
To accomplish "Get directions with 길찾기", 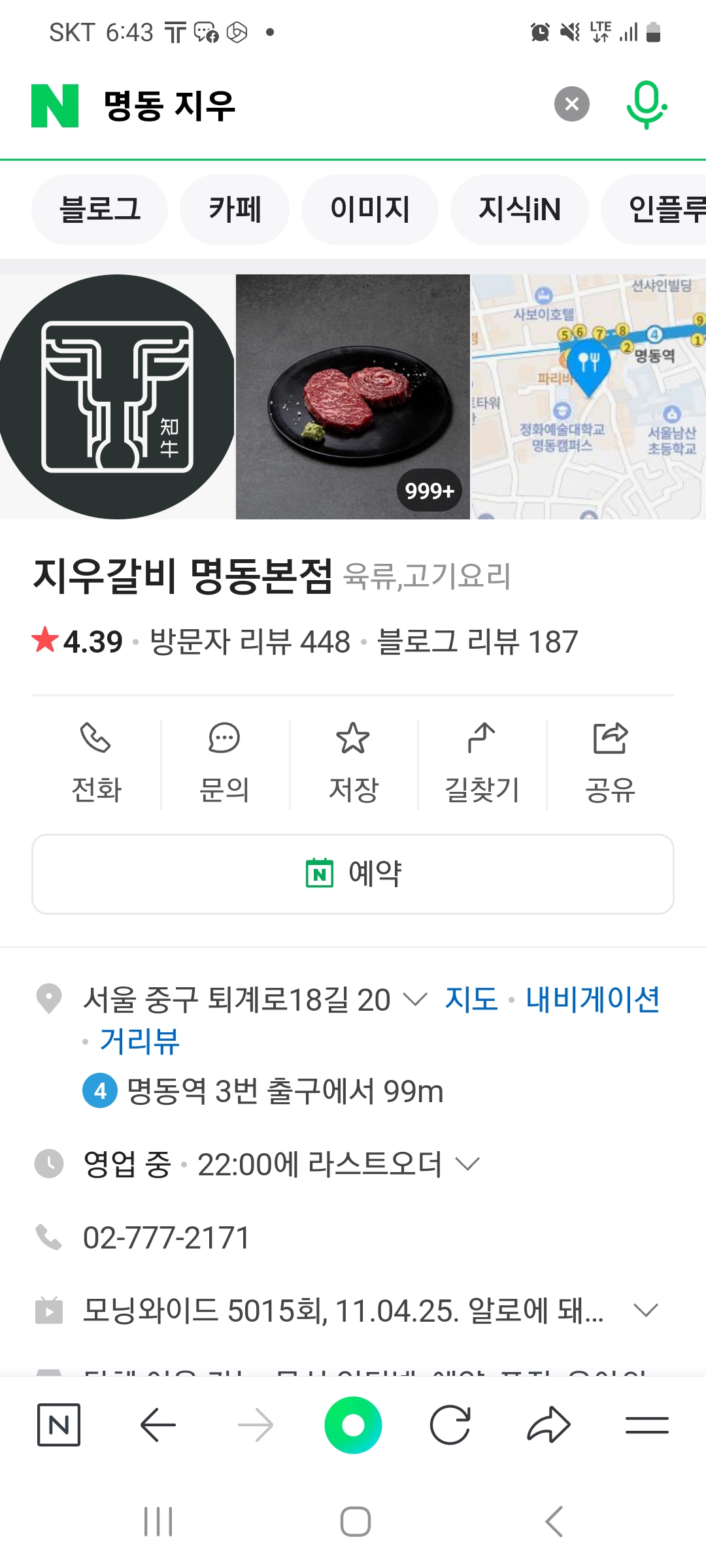I will [482, 763].
